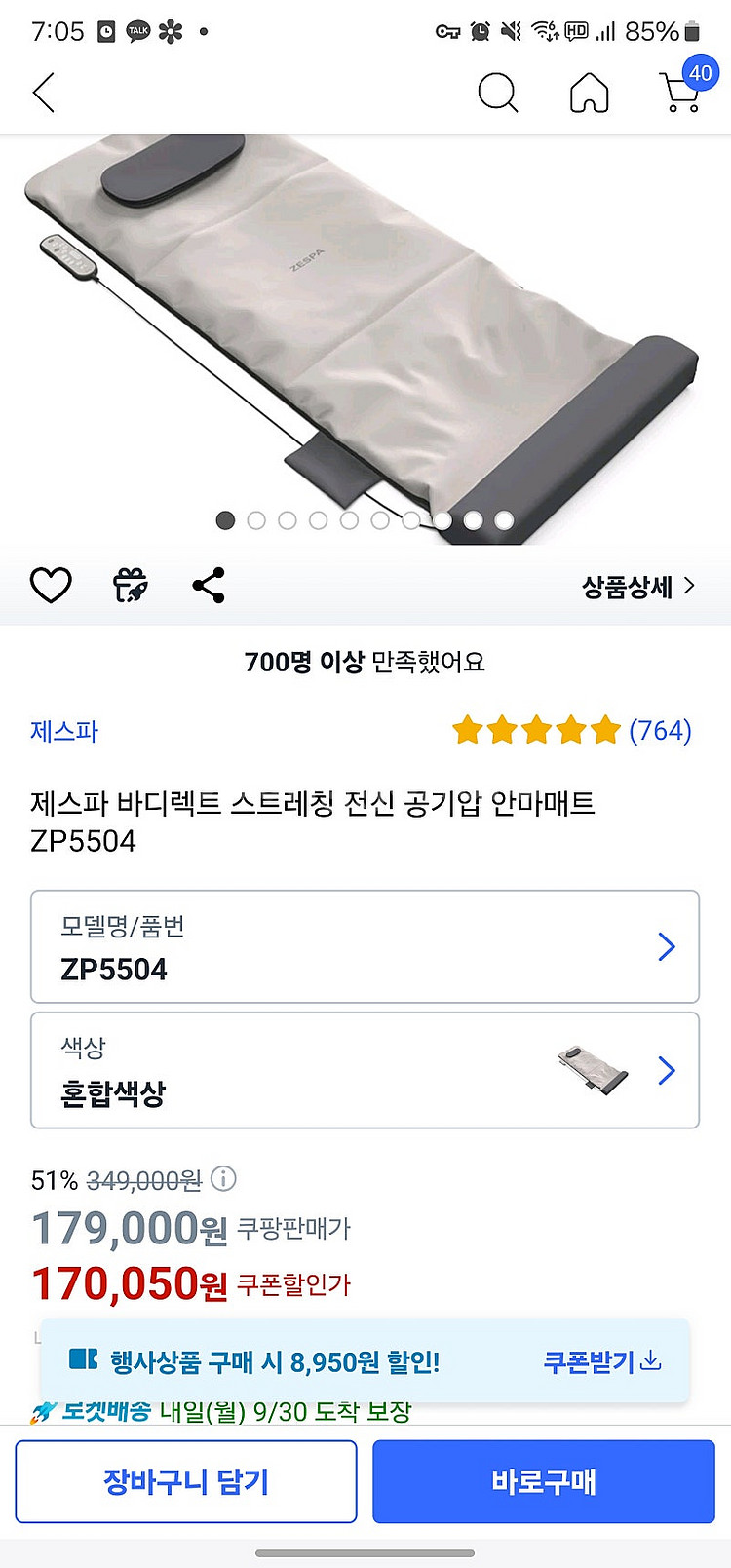This screenshot has width=731, height=1568.
Task: Go to home screen via home icon
Action: point(589,93)
